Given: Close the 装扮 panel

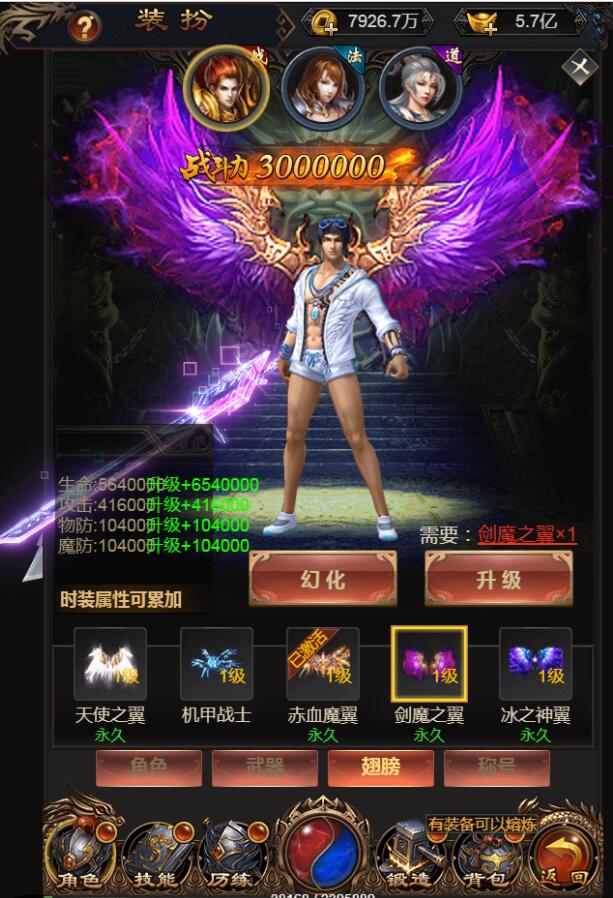Looking at the screenshot, I should (x=579, y=67).
